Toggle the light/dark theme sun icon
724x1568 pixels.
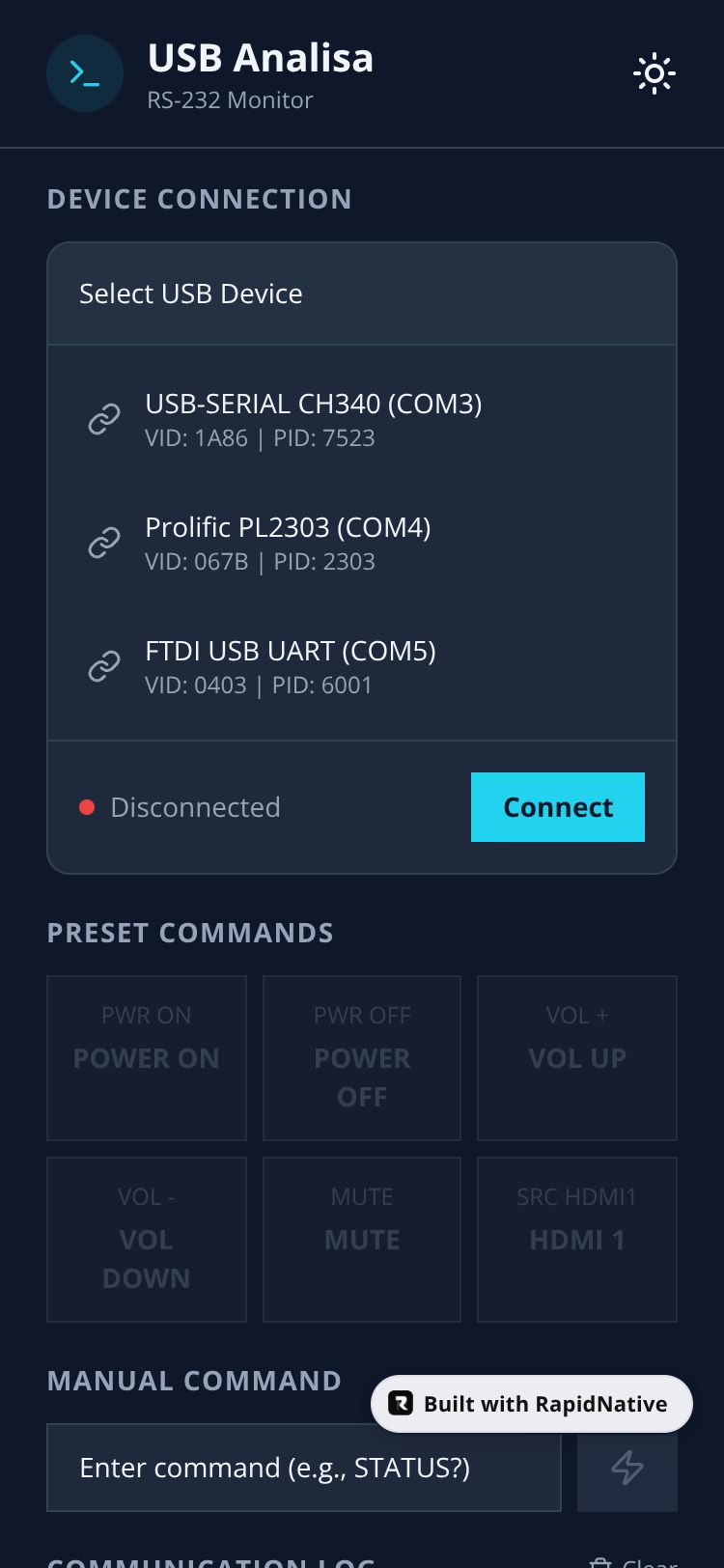[x=654, y=73]
